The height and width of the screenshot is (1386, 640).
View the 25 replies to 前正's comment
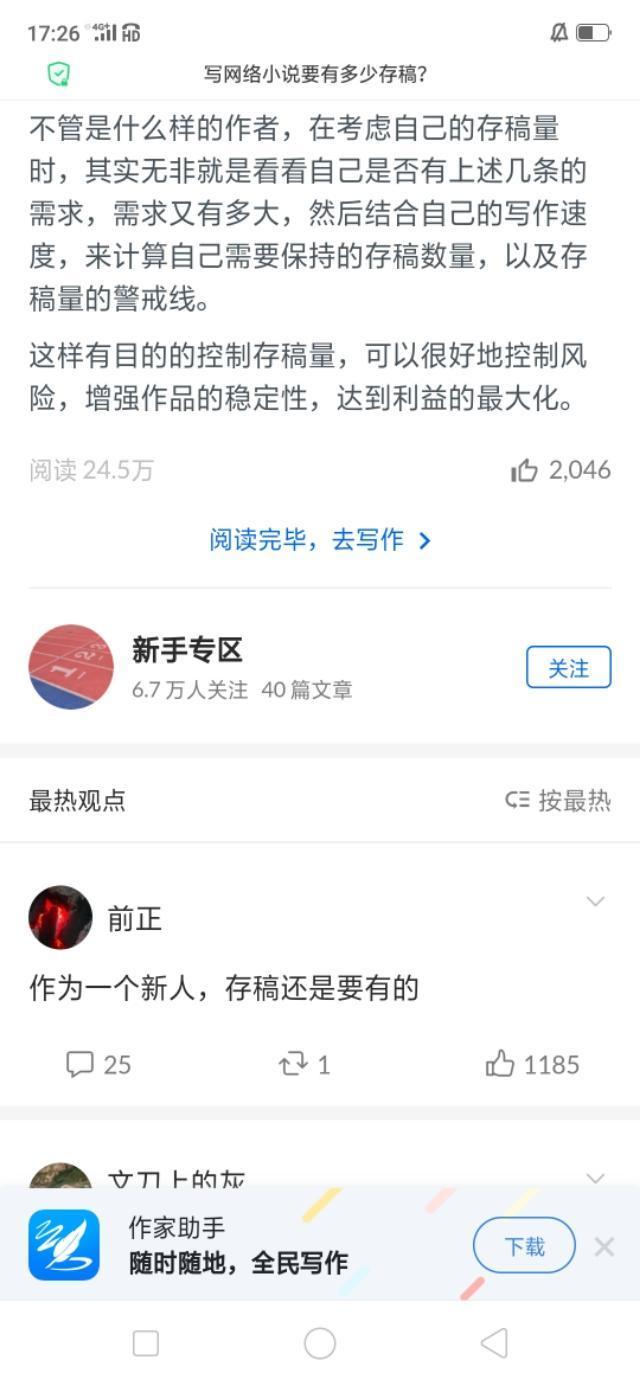click(98, 1064)
